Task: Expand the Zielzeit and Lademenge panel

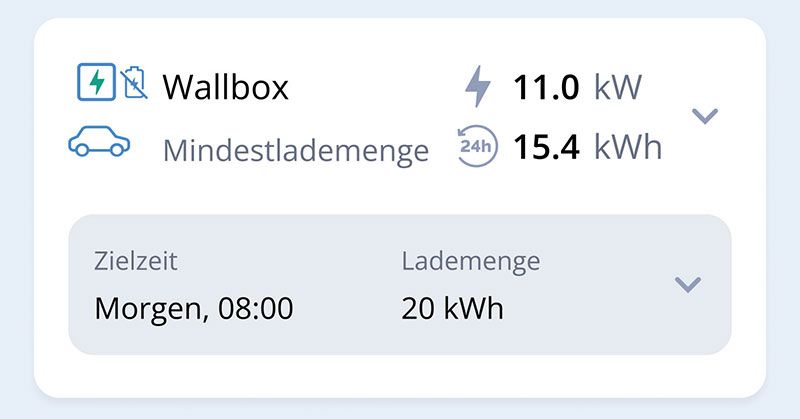Action: coord(687,285)
